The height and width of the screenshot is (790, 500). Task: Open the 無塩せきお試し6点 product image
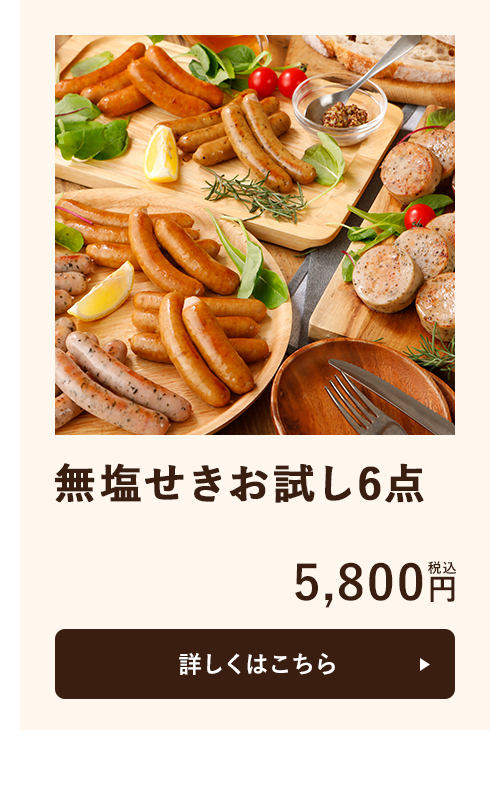tap(255, 235)
